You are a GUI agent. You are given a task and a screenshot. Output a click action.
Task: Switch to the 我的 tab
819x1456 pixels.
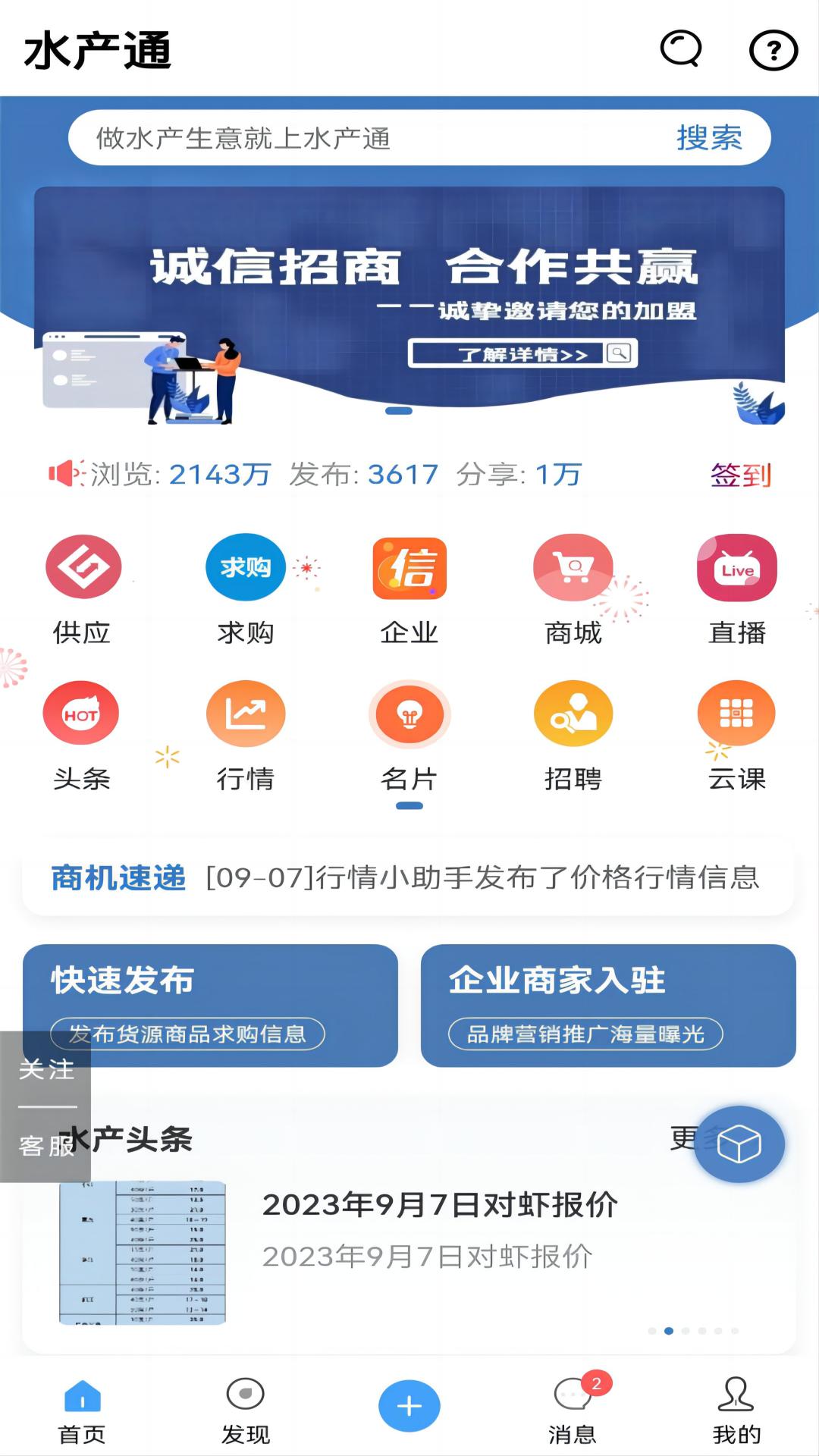click(x=736, y=1411)
